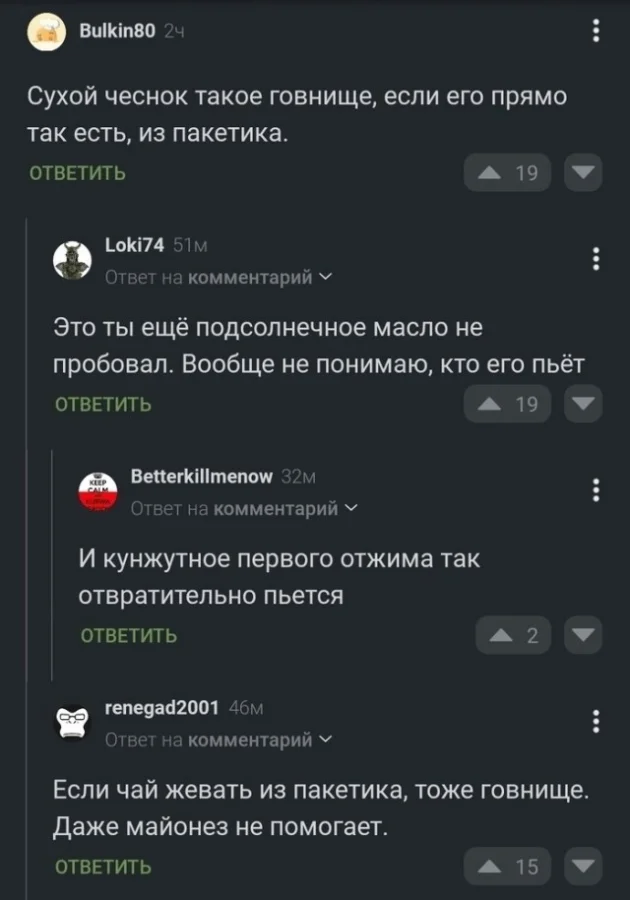Image resolution: width=630 pixels, height=900 pixels.
Task: Open the overflow menu on Loki74's comment
Action: [596, 259]
